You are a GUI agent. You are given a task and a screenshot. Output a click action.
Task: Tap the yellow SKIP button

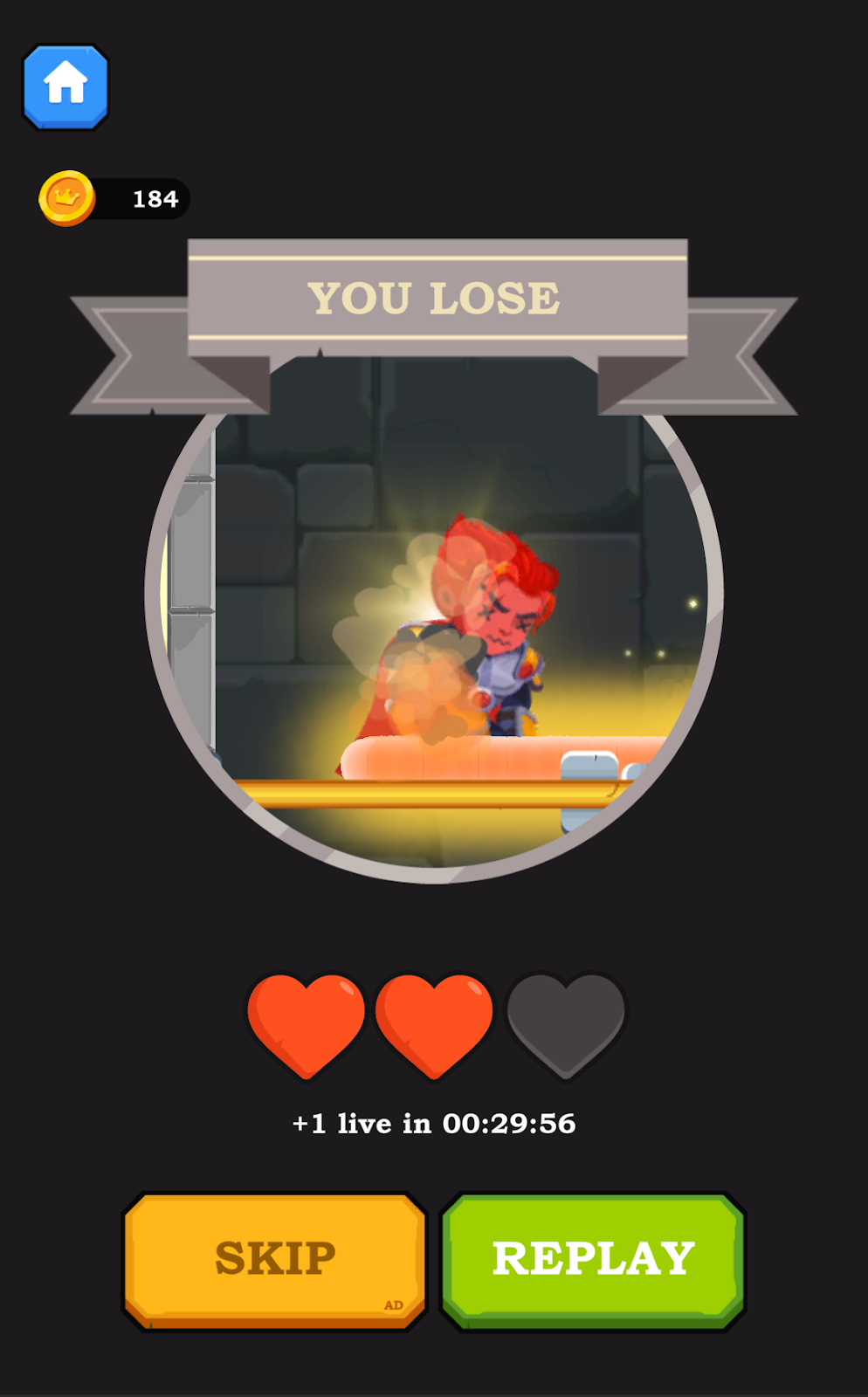click(x=275, y=1260)
